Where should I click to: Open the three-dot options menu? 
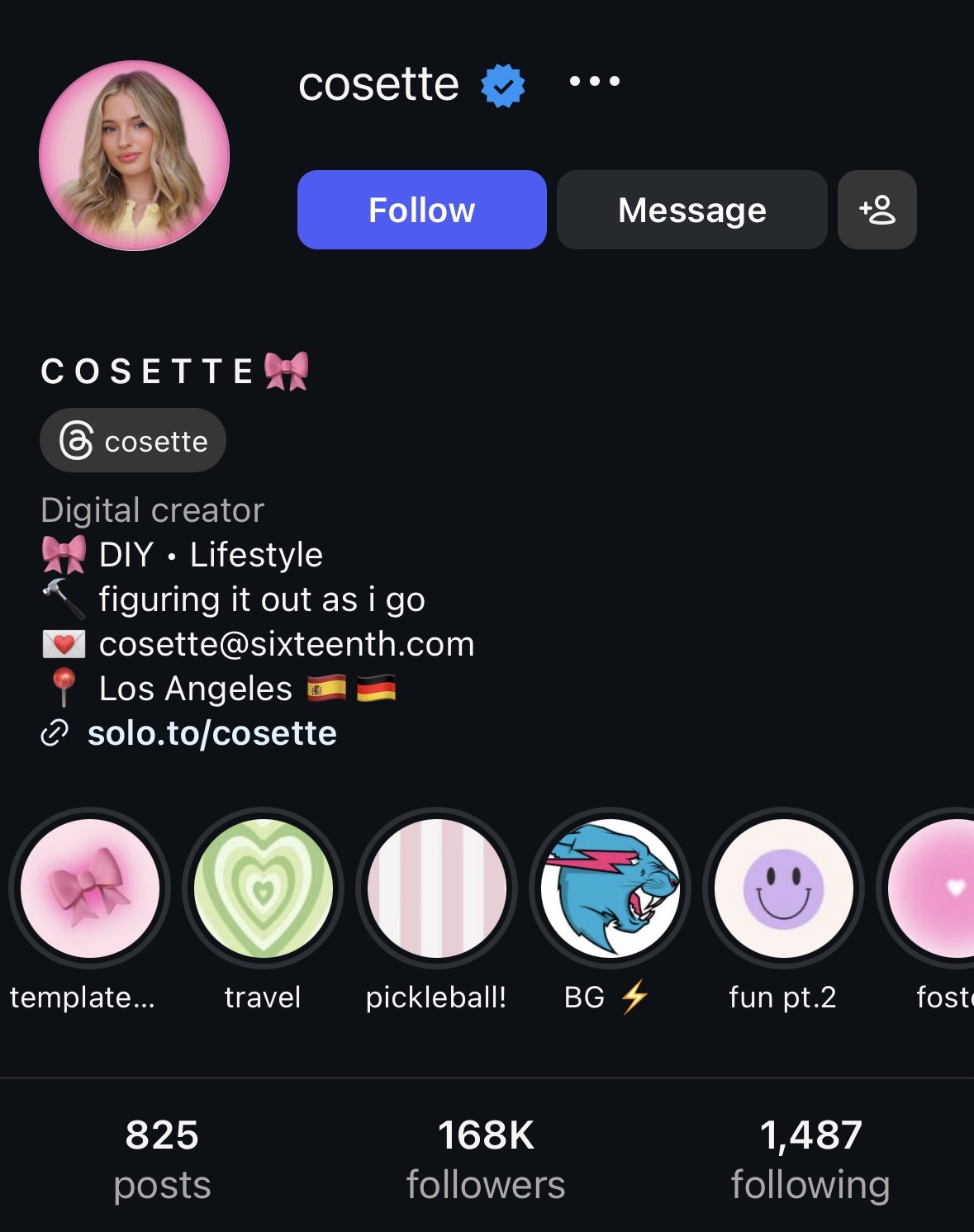[x=594, y=82]
